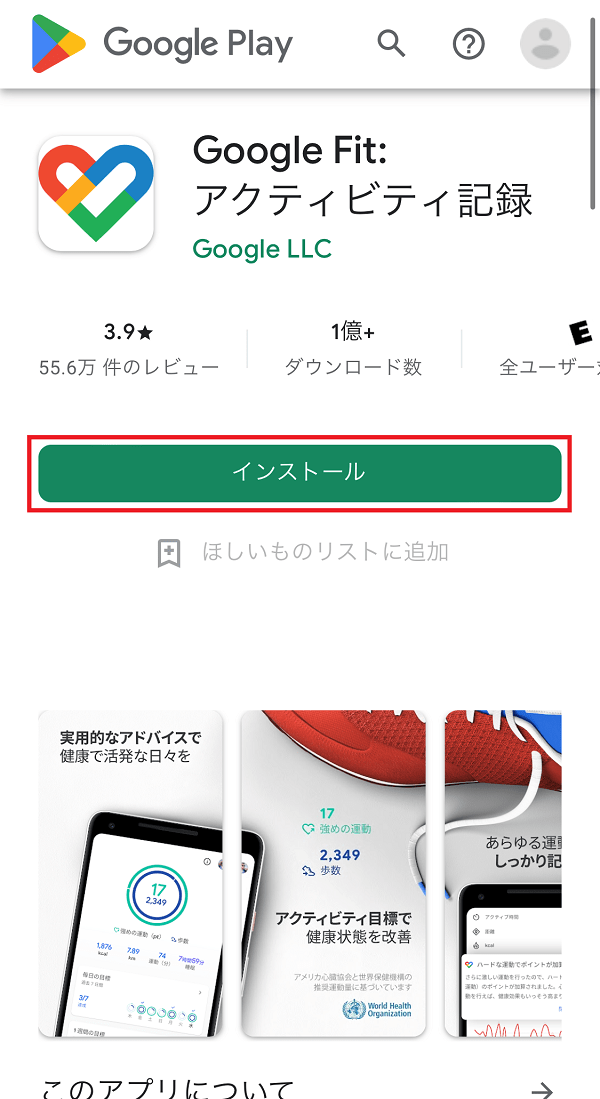Screen dimensions: 600x1099
Task: Open the search icon in header
Action: 391,44
